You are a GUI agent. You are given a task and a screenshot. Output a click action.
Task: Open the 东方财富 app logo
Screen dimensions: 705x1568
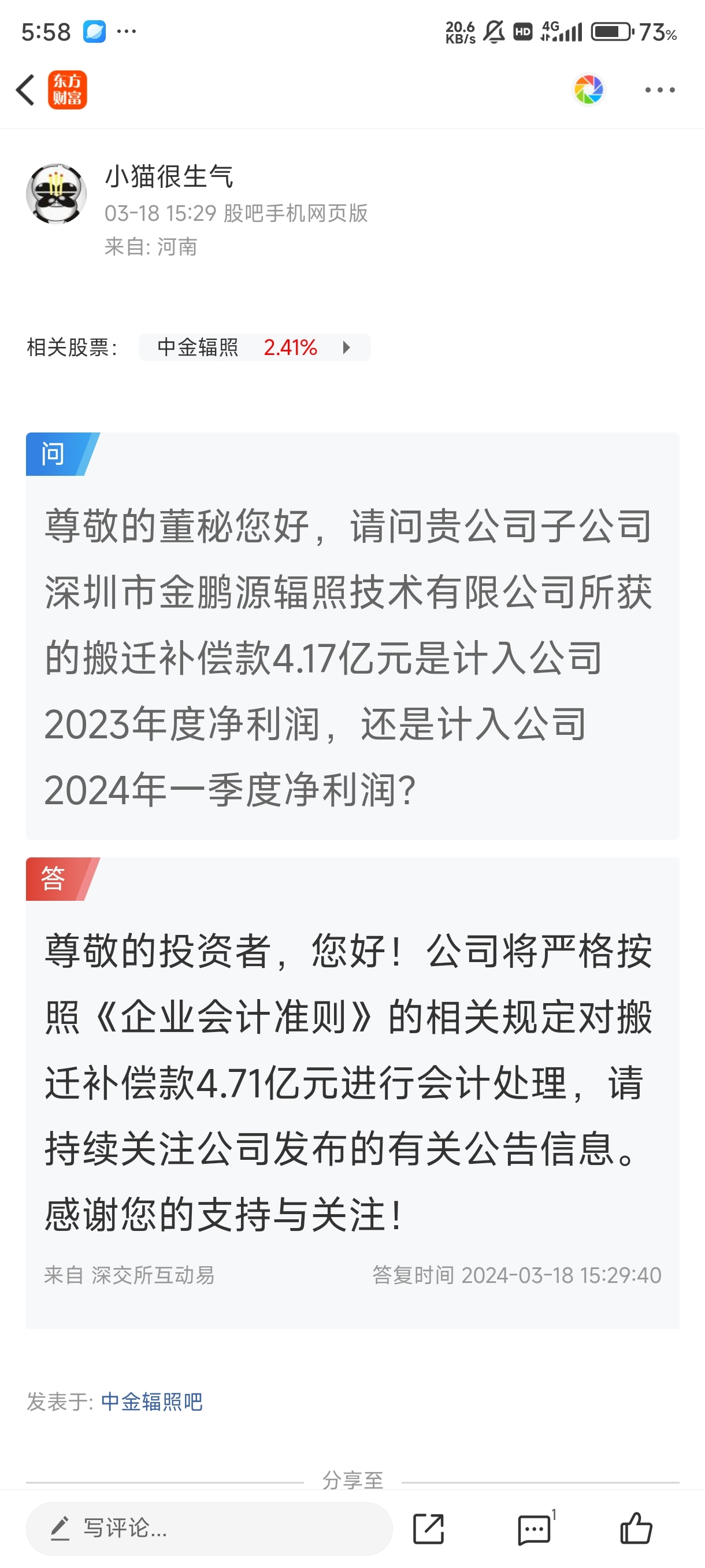click(x=68, y=90)
